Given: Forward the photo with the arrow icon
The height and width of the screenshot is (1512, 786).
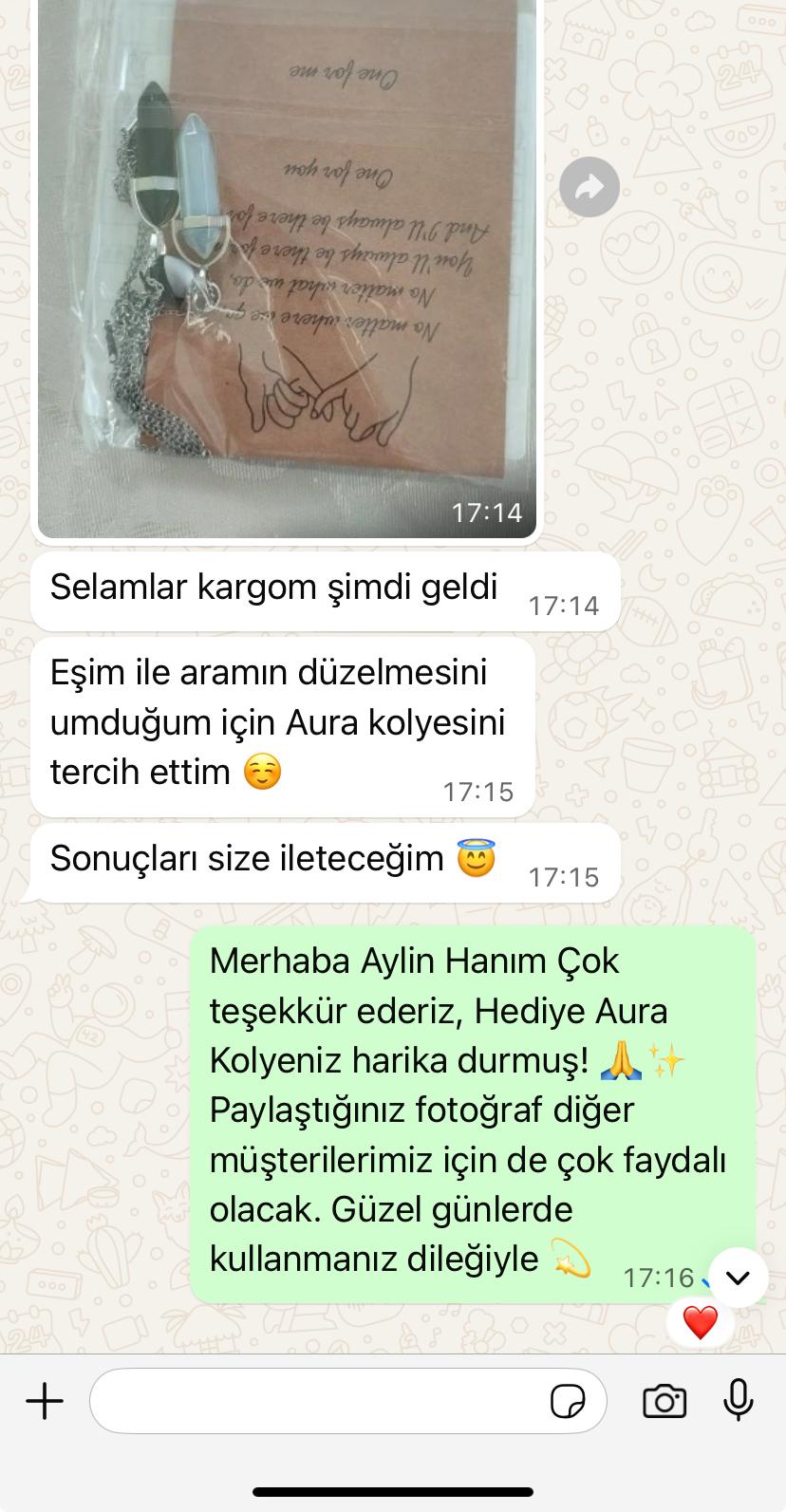Looking at the screenshot, I should pos(589,187).
